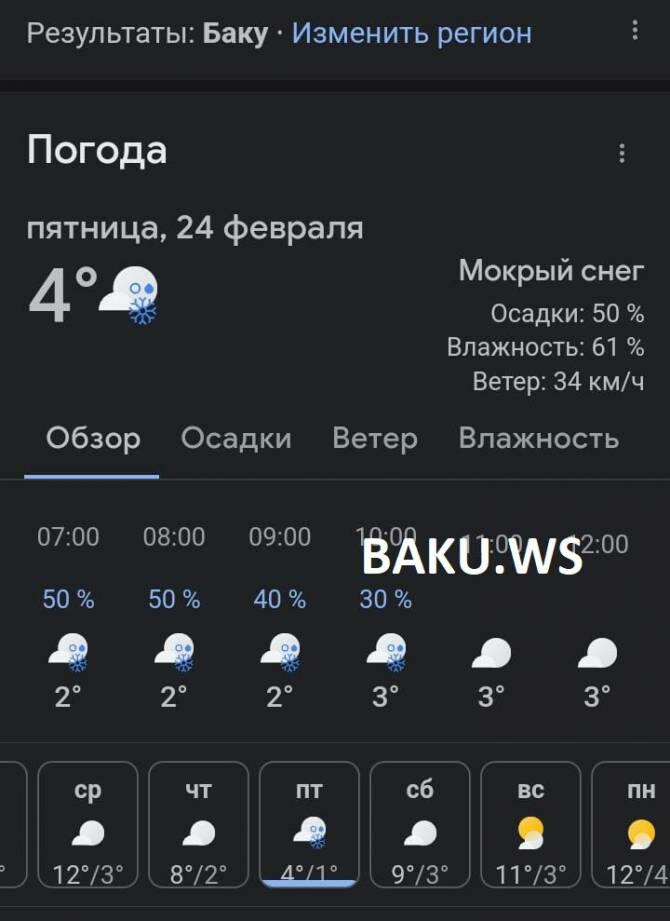Viewport: 670px width, 921px height.
Task: Select the Ветер tab
Action: (374, 438)
